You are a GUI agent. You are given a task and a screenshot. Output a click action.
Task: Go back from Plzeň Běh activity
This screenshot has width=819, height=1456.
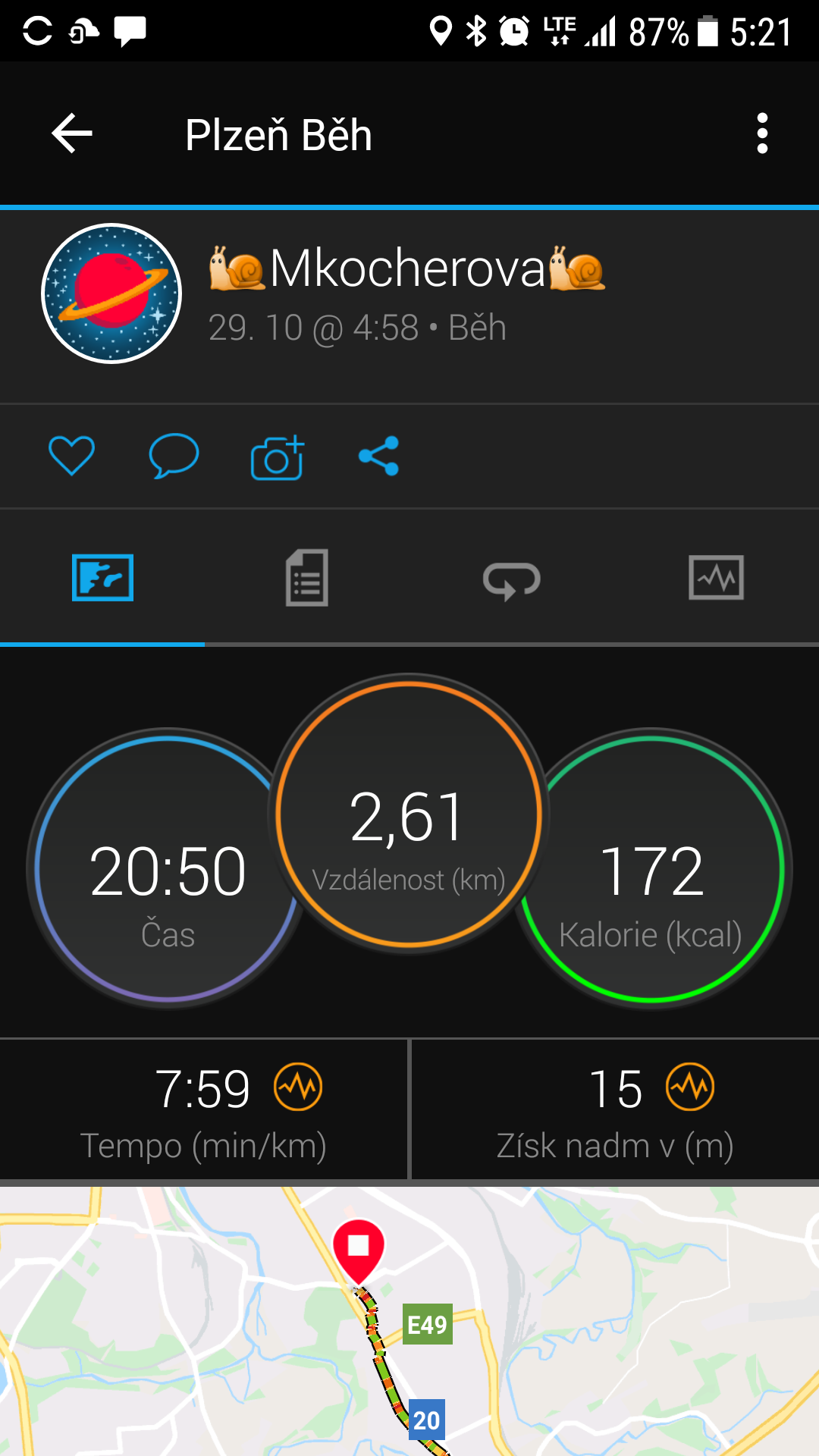click(72, 133)
